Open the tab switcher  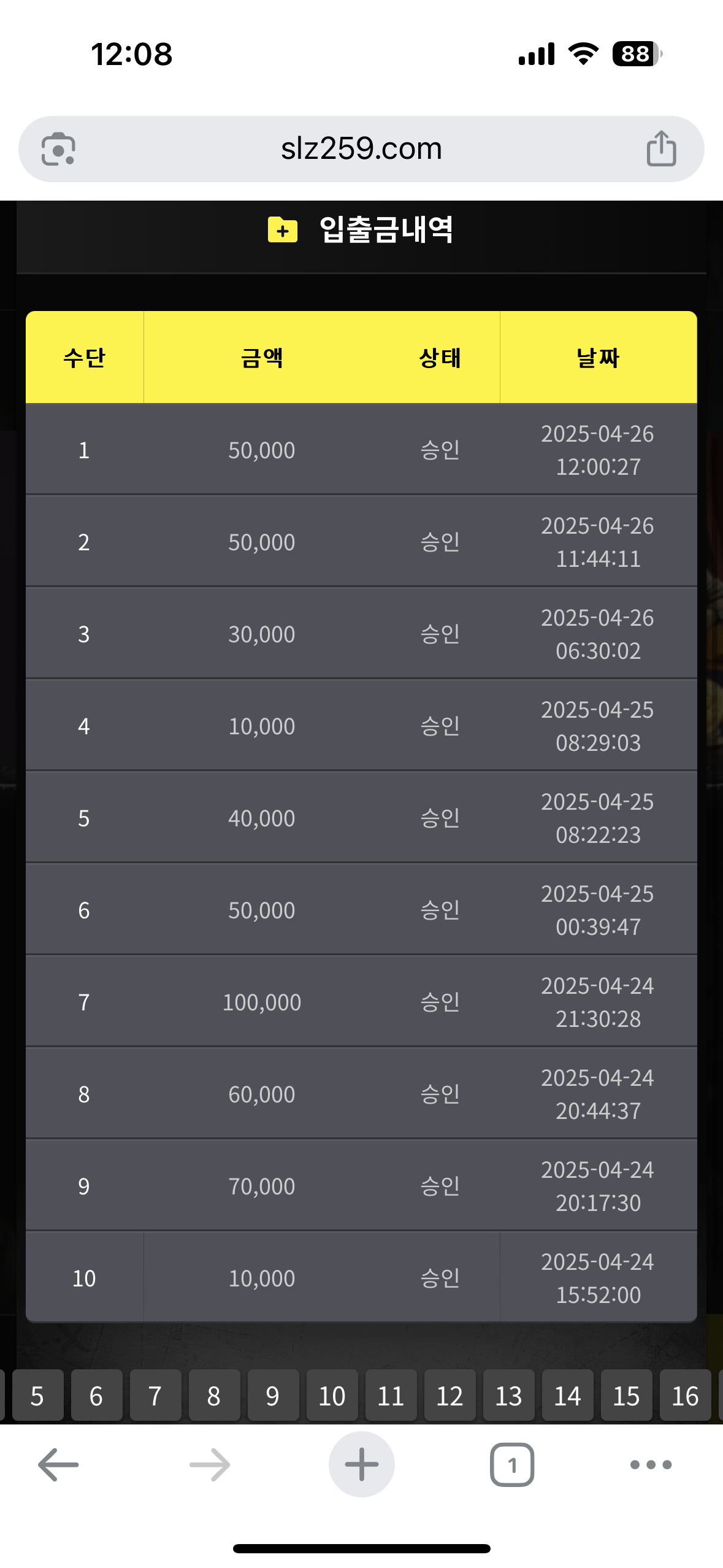click(512, 1464)
